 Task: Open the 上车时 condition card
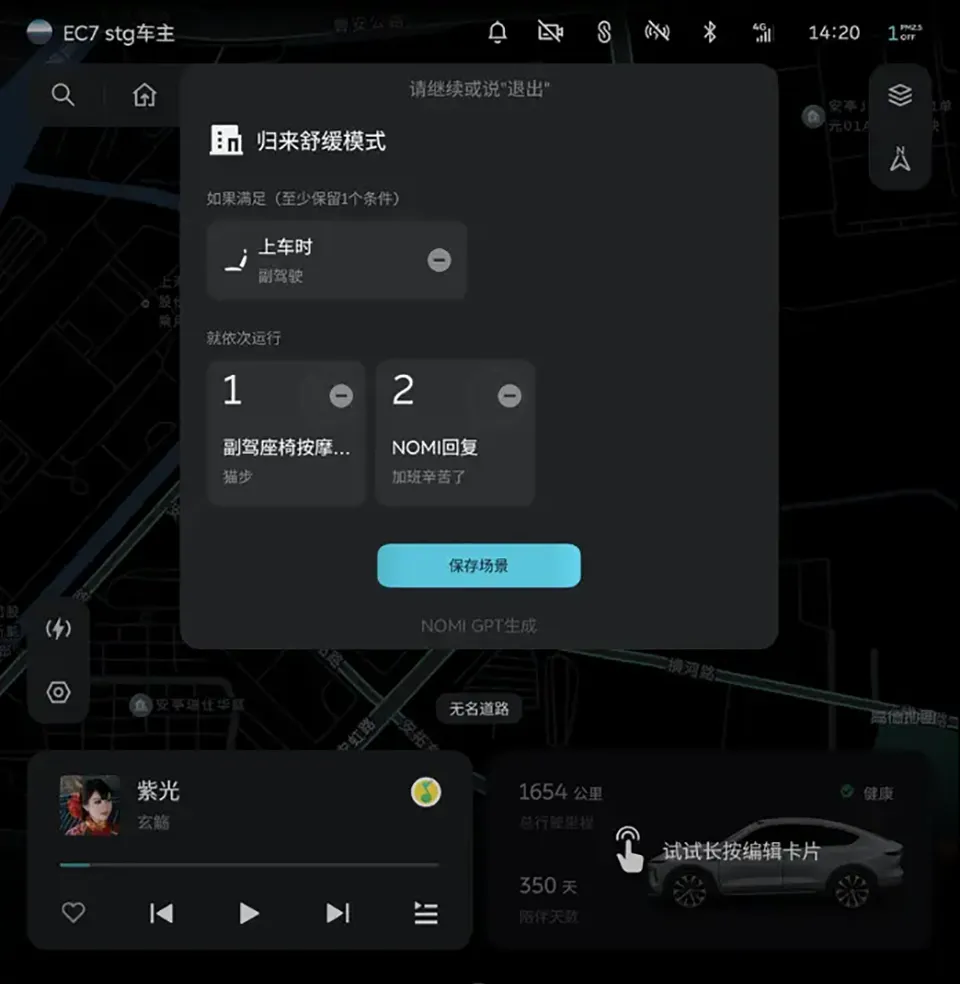320,261
